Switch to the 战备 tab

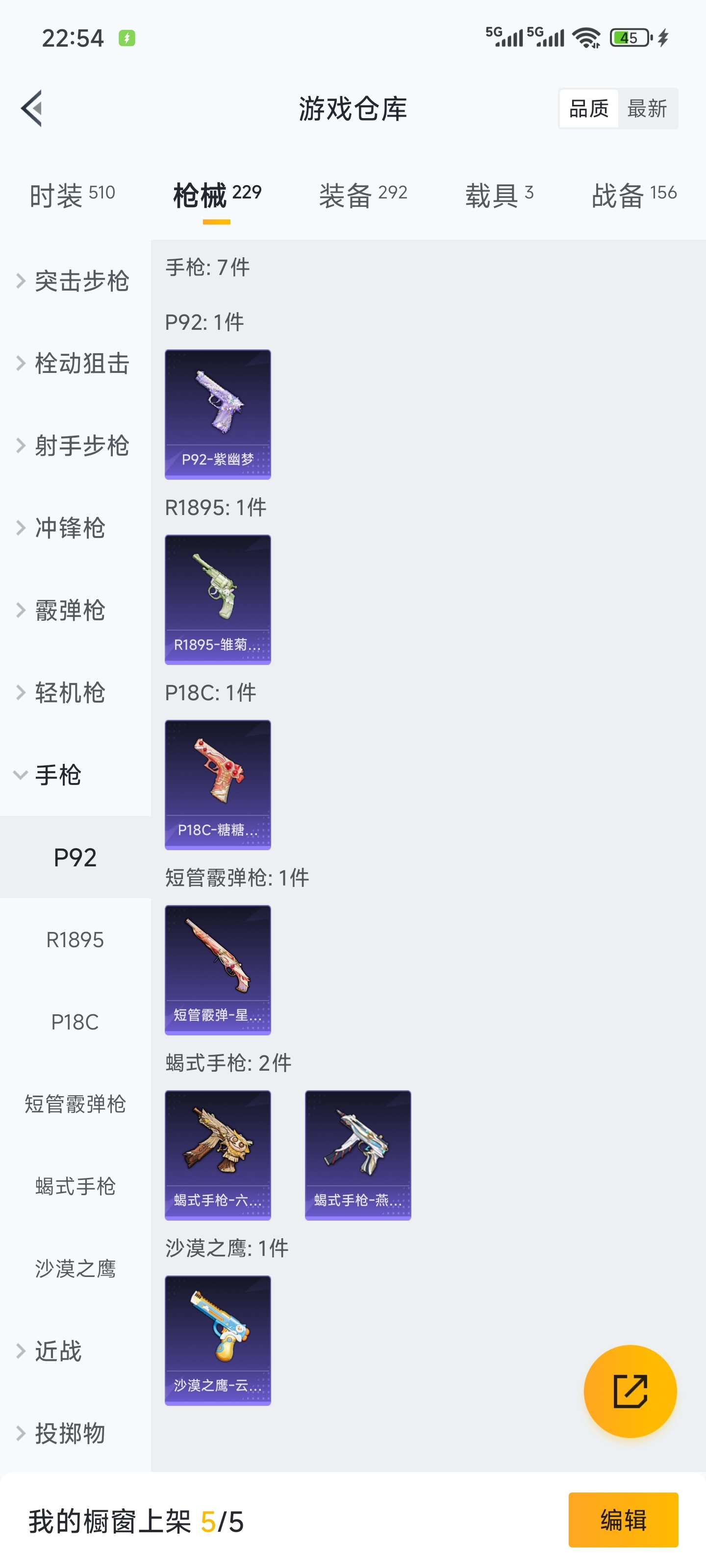[x=633, y=195]
